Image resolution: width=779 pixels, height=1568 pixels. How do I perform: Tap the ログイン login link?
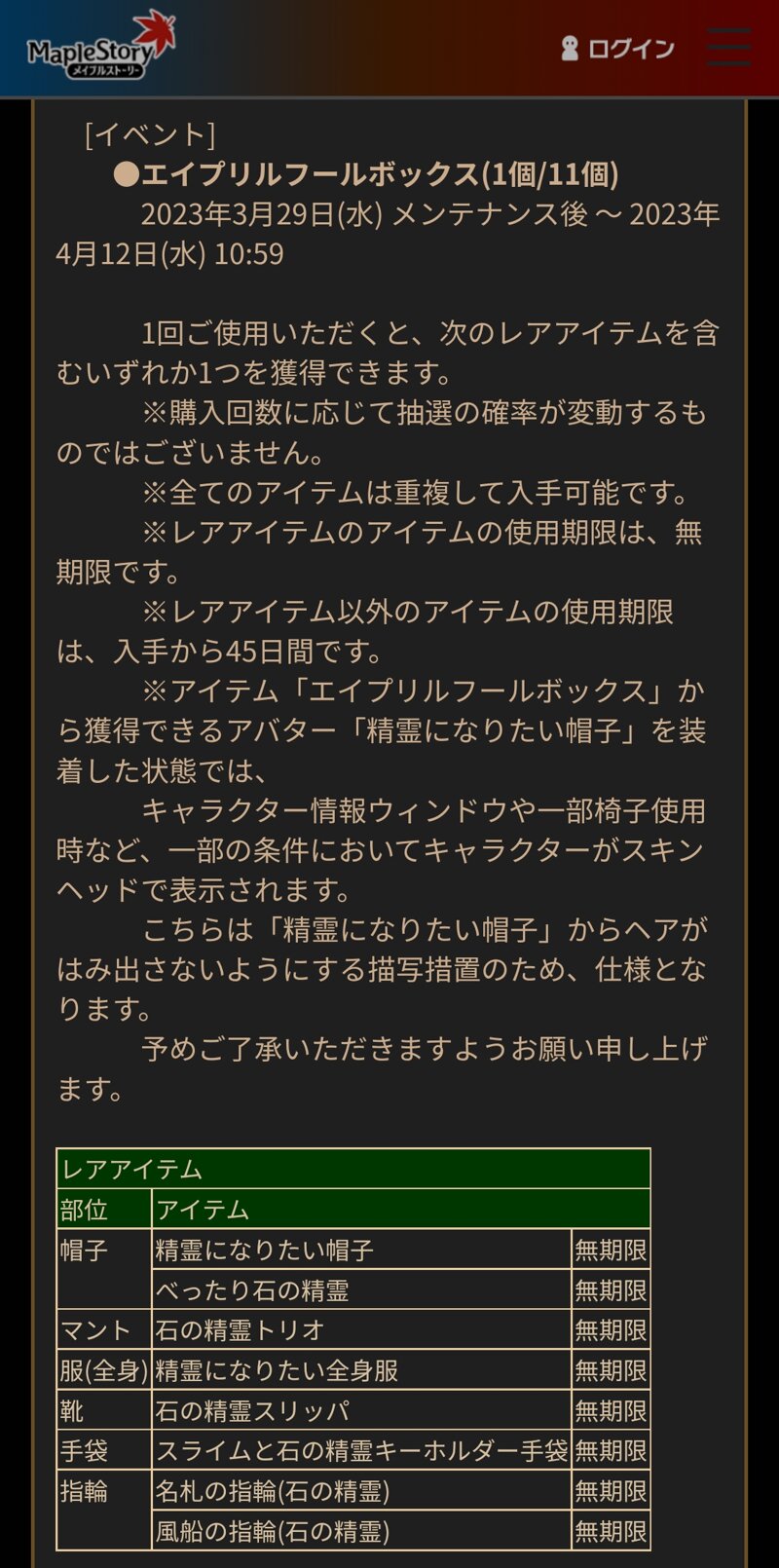click(x=618, y=48)
